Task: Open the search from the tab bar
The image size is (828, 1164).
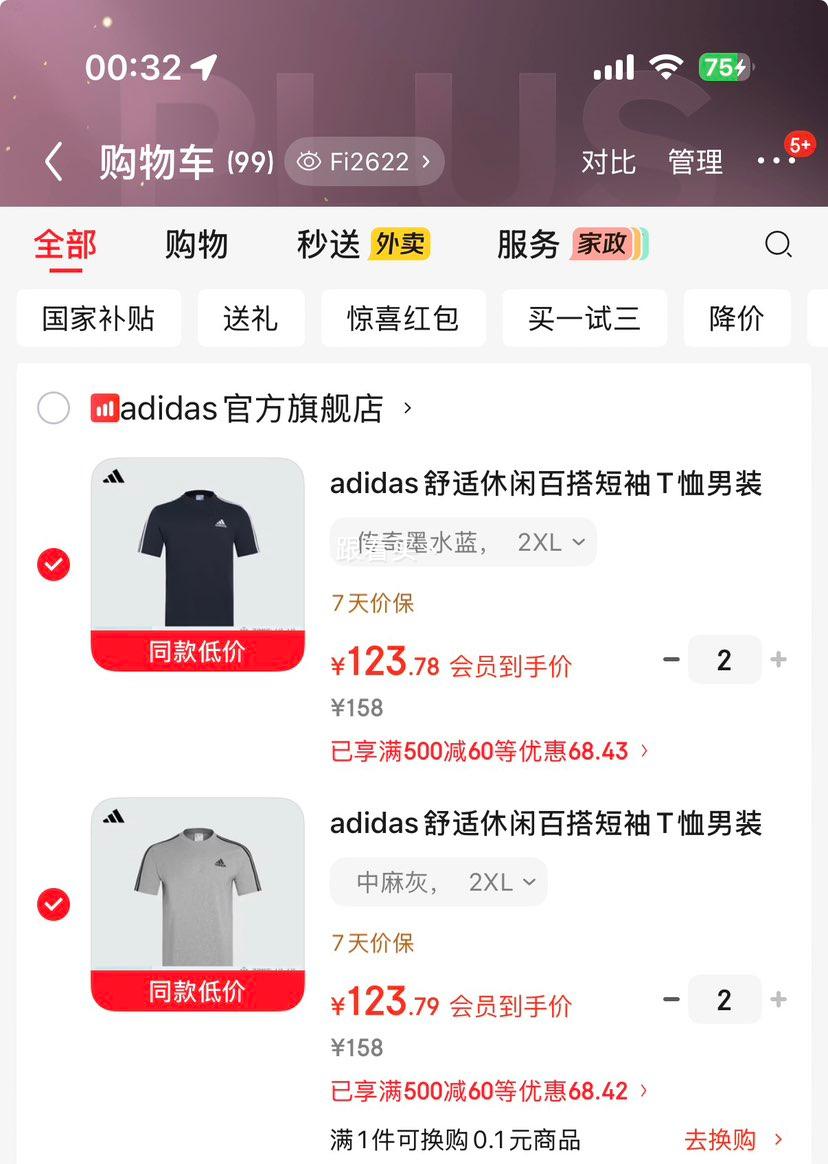Action: click(x=778, y=245)
